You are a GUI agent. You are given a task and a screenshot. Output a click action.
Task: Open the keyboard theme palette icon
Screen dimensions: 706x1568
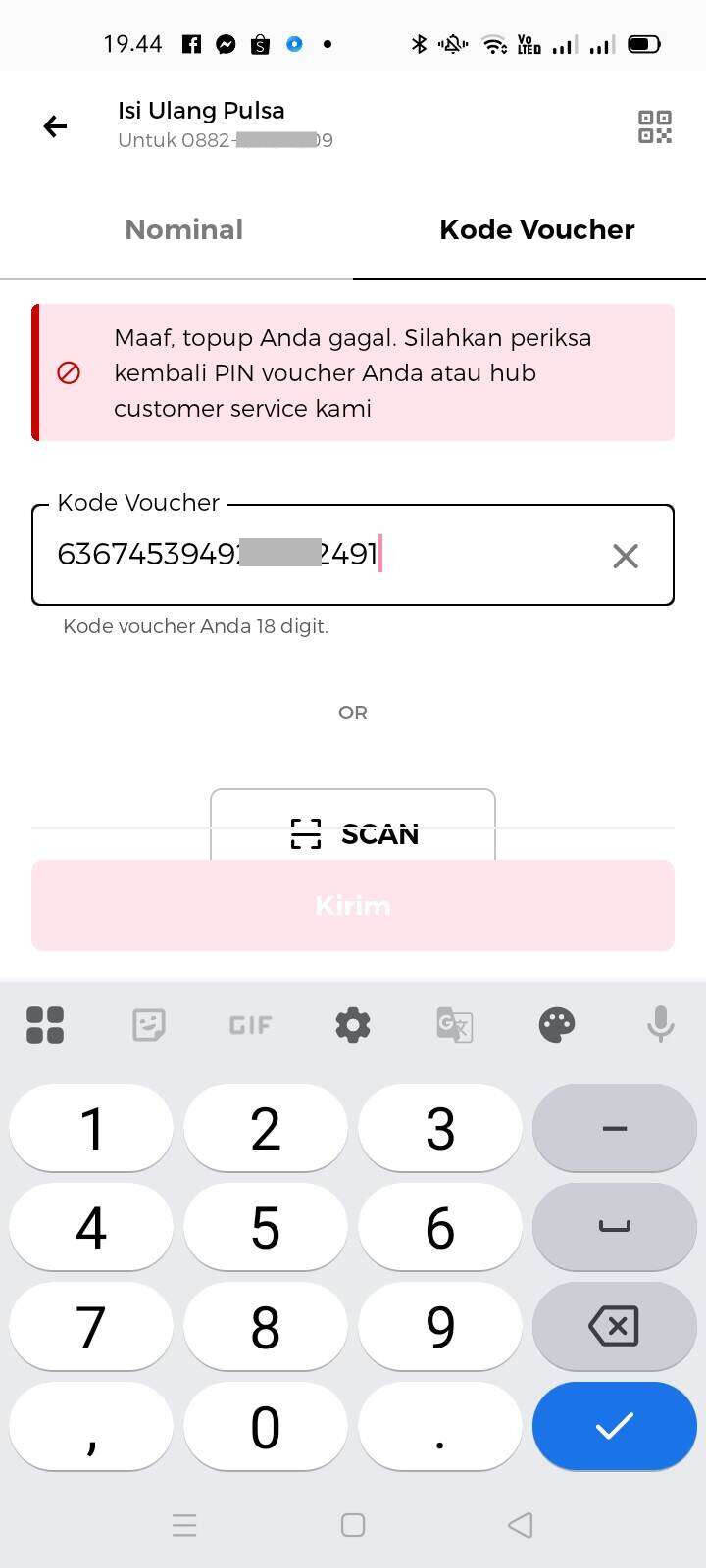click(556, 1024)
